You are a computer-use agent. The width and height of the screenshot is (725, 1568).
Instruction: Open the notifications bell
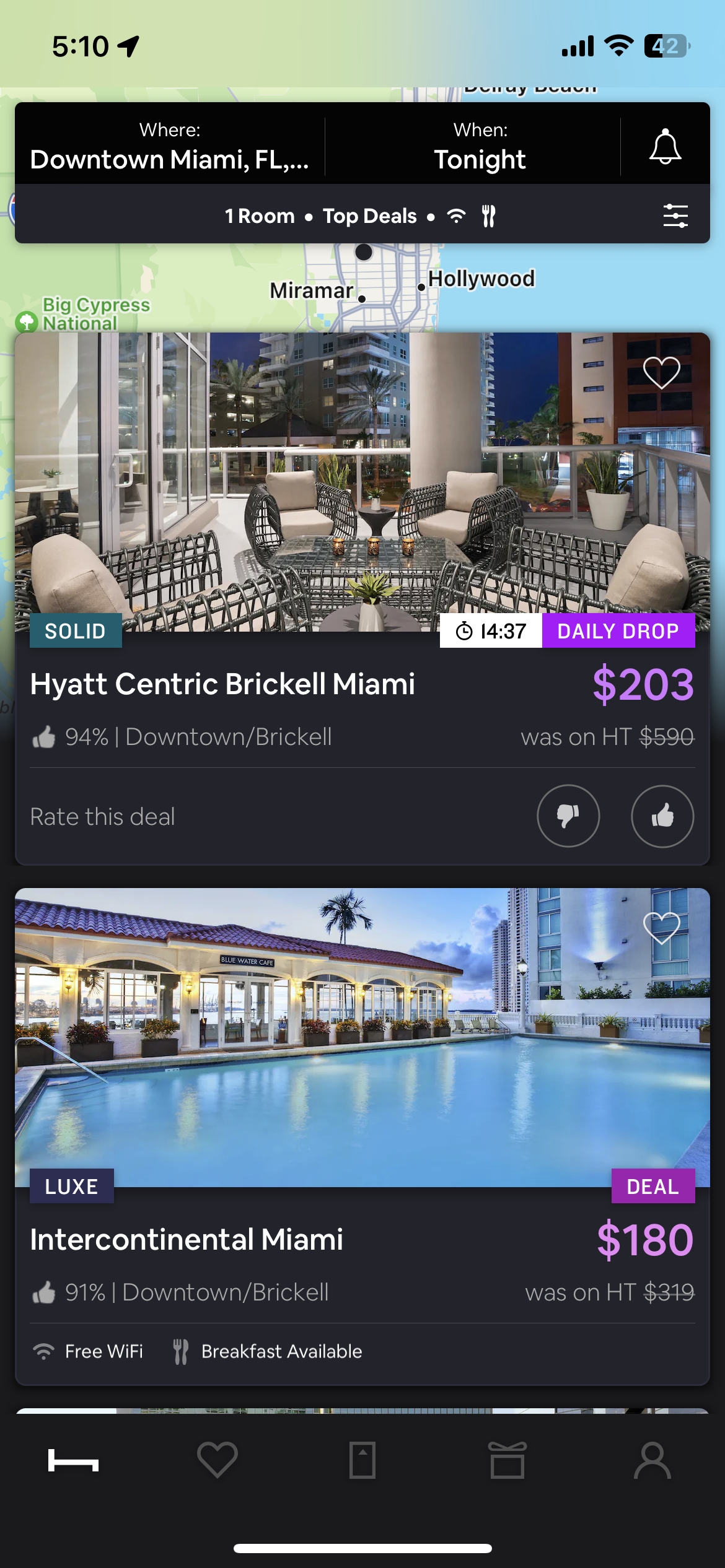point(665,147)
